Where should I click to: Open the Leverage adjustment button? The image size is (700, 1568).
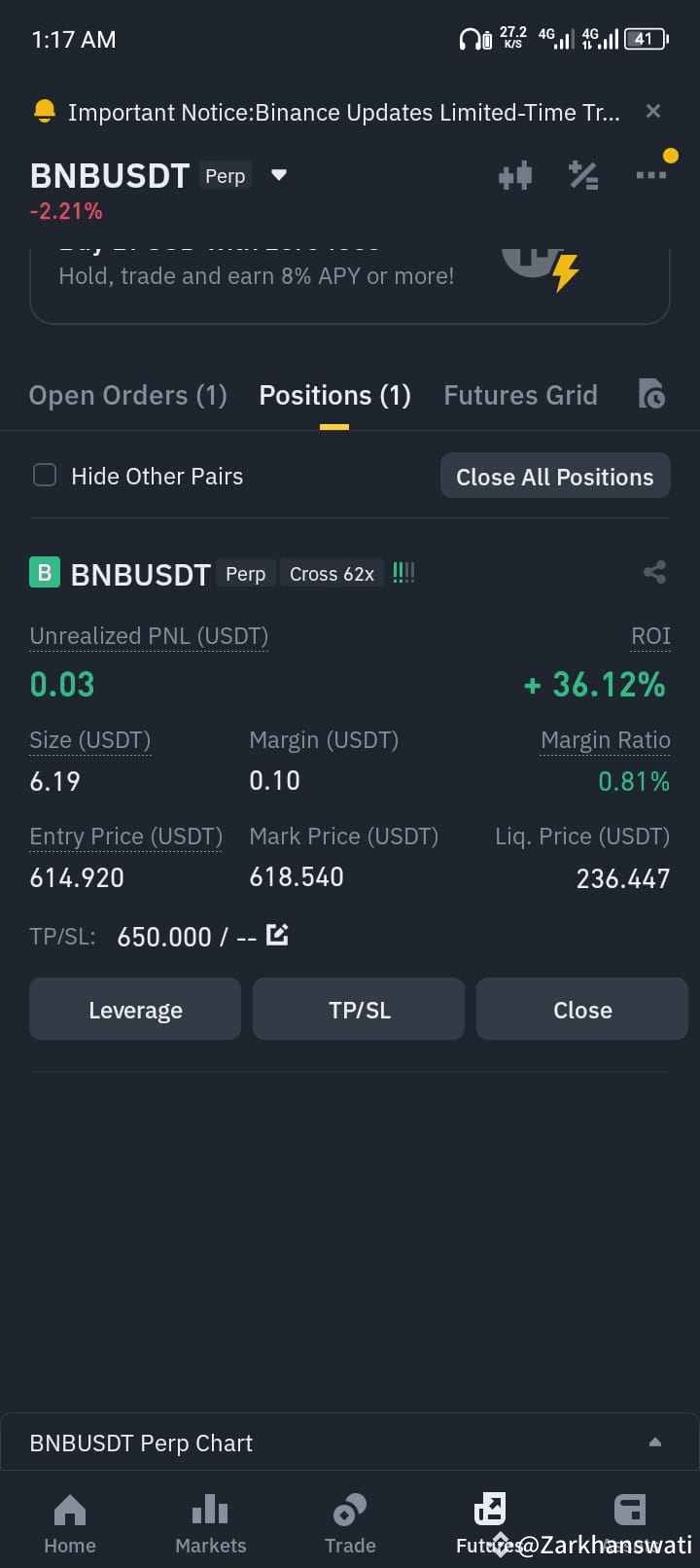tap(134, 1009)
